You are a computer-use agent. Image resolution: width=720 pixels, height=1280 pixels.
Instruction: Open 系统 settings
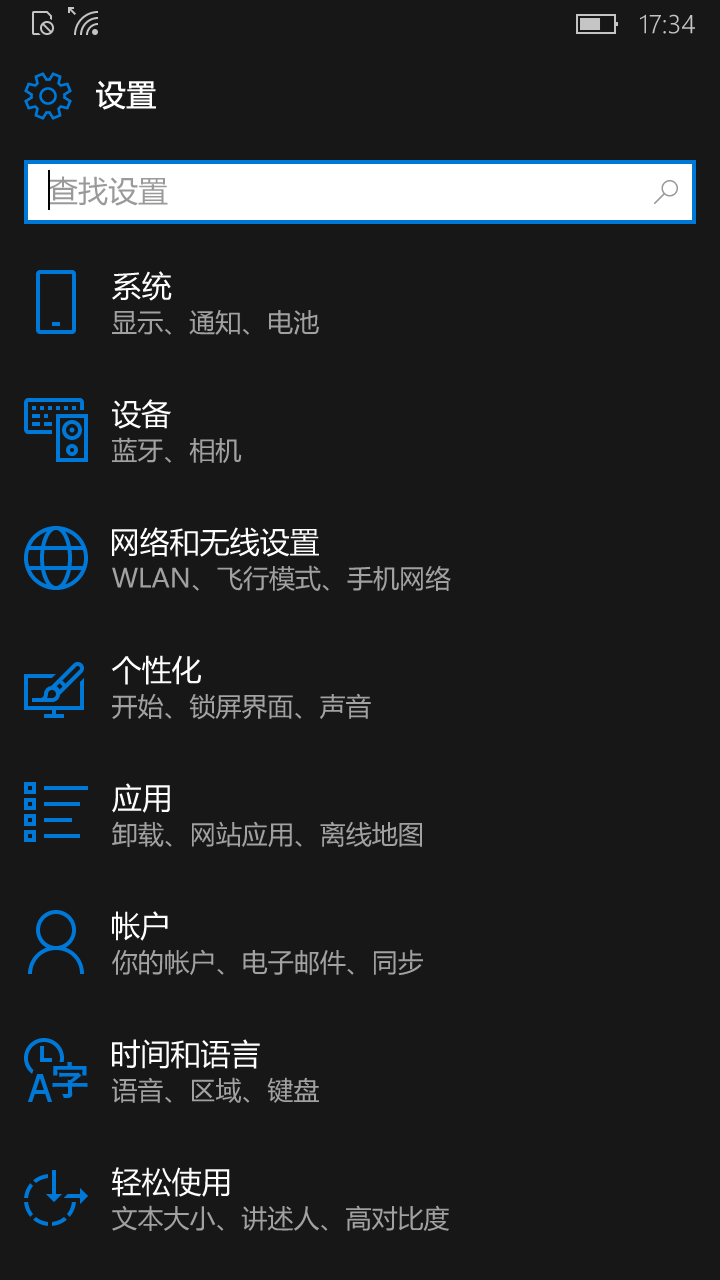pyautogui.click(x=360, y=303)
